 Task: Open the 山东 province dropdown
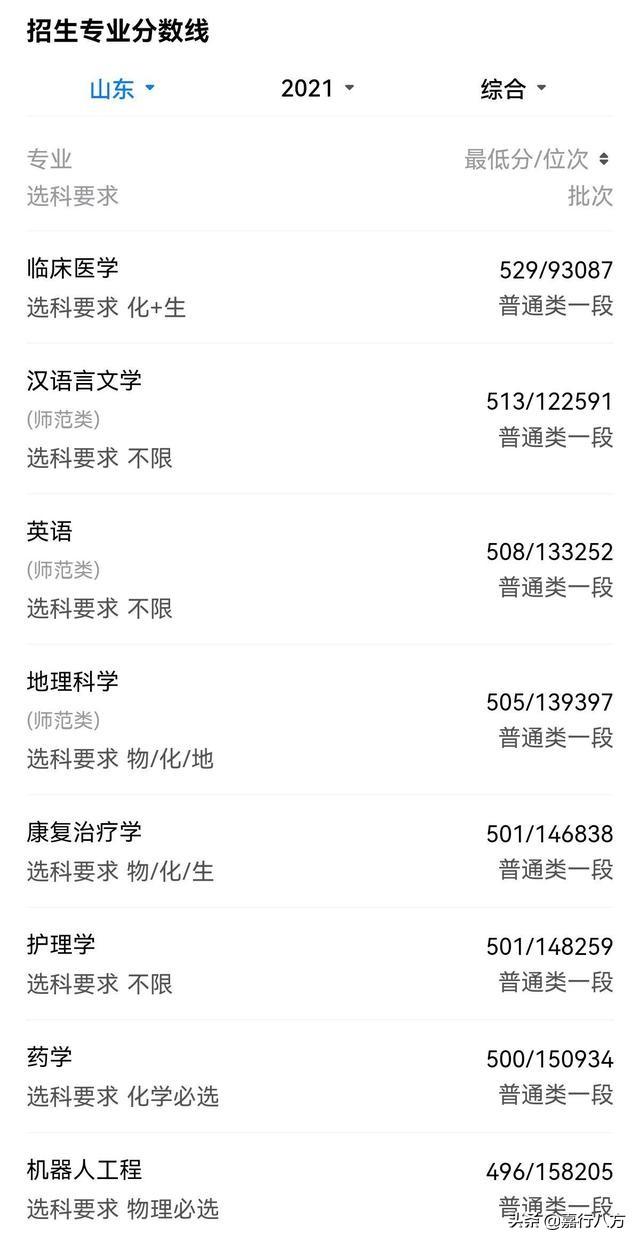tap(122, 89)
